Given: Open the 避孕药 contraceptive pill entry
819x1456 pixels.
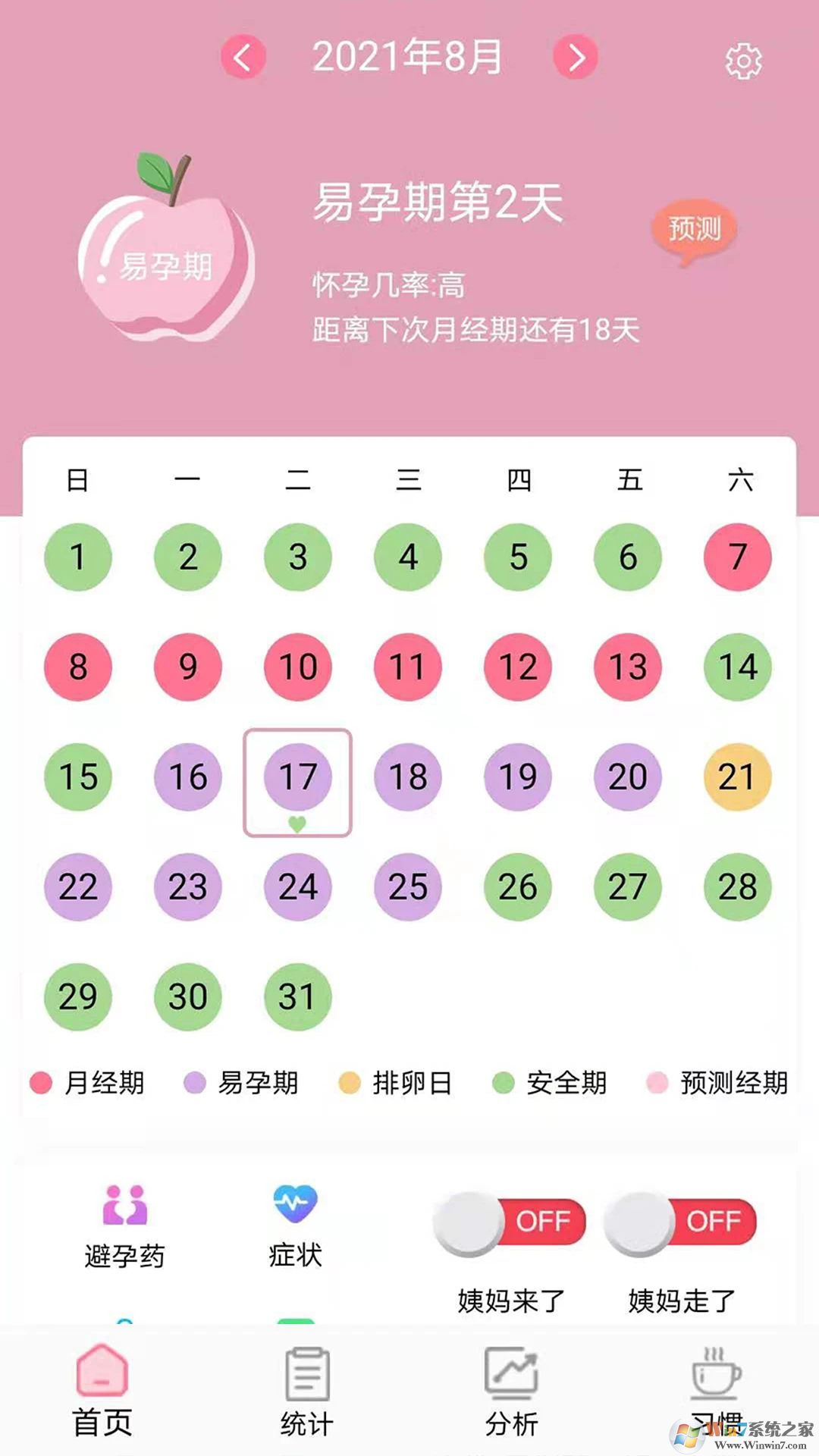Looking at the screenshot, I should click(125, 1226).
